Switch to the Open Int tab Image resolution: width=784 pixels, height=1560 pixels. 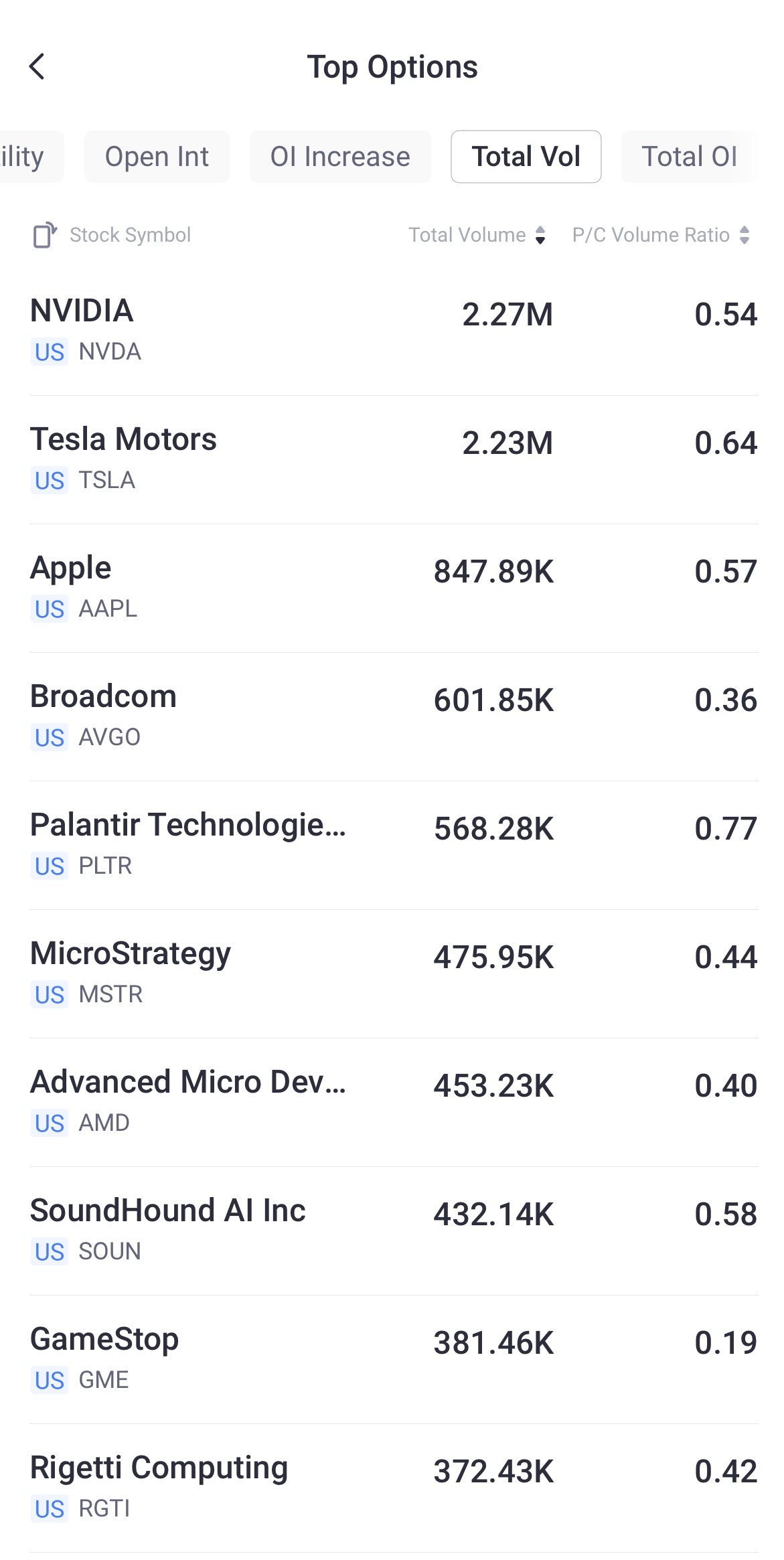157,156
